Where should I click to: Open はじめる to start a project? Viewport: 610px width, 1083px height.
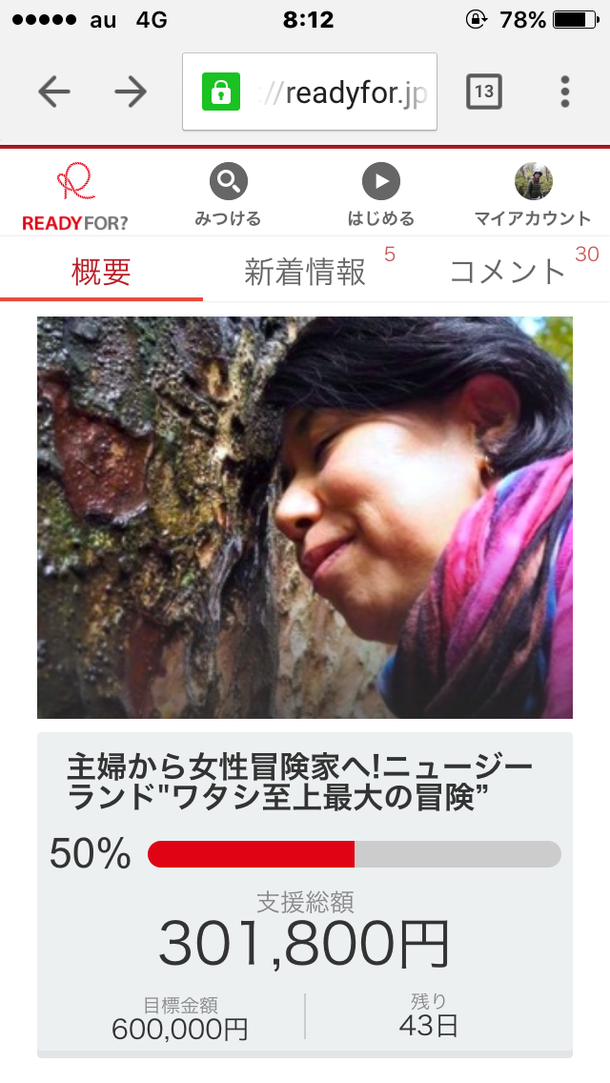coord(381,195)
